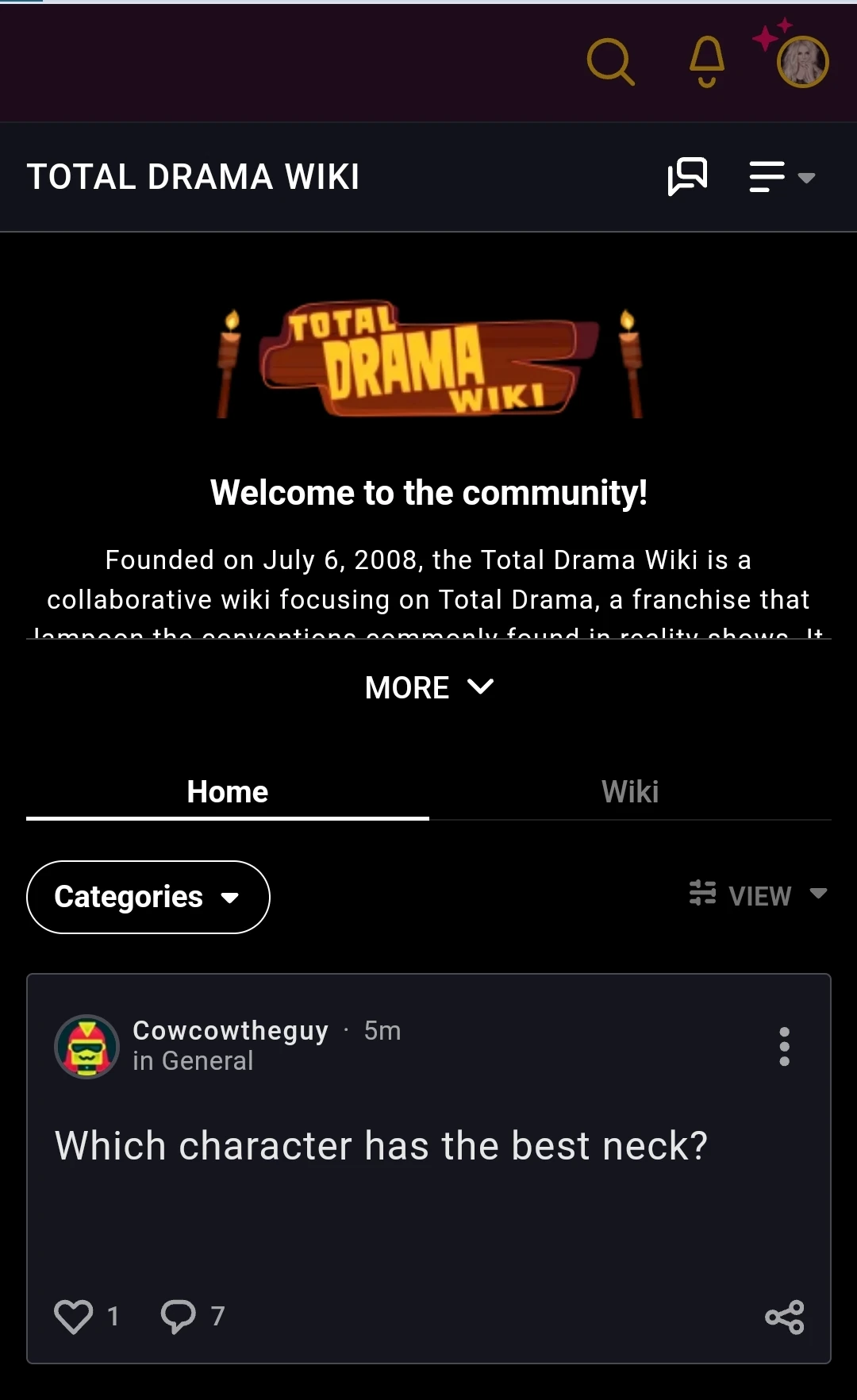The image size is (857, 1400).
Task: Open the user profile avatar
Action: (802, 62)
